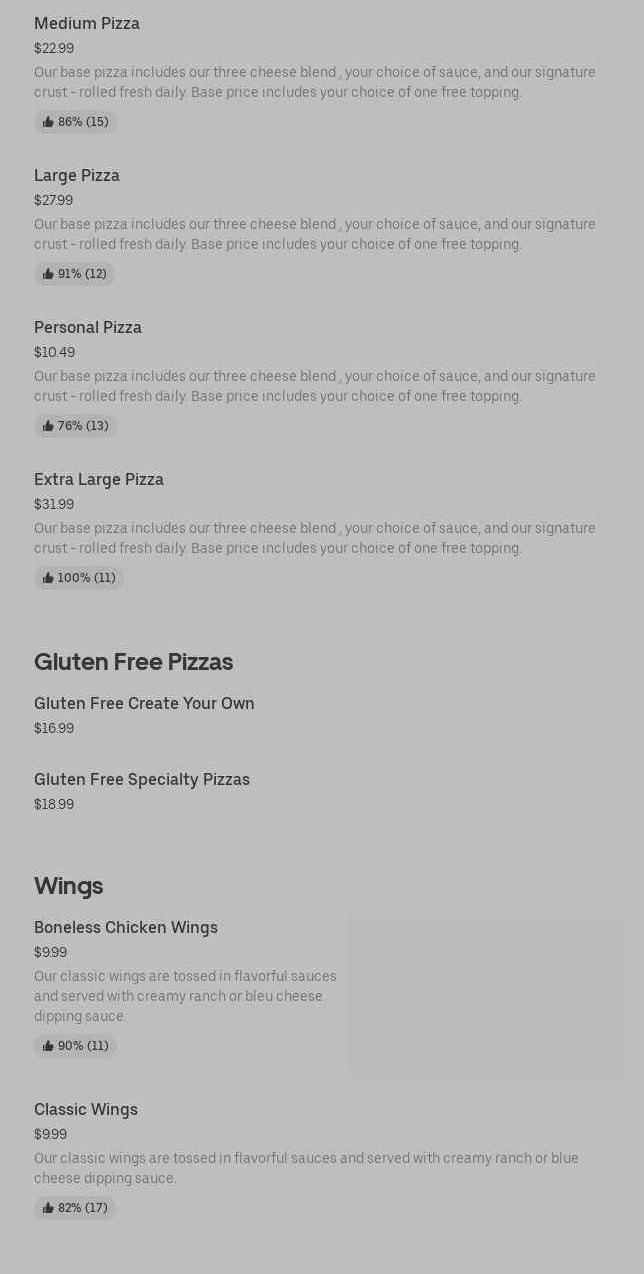Select the Large Pizza menu item

click(77, 175)
